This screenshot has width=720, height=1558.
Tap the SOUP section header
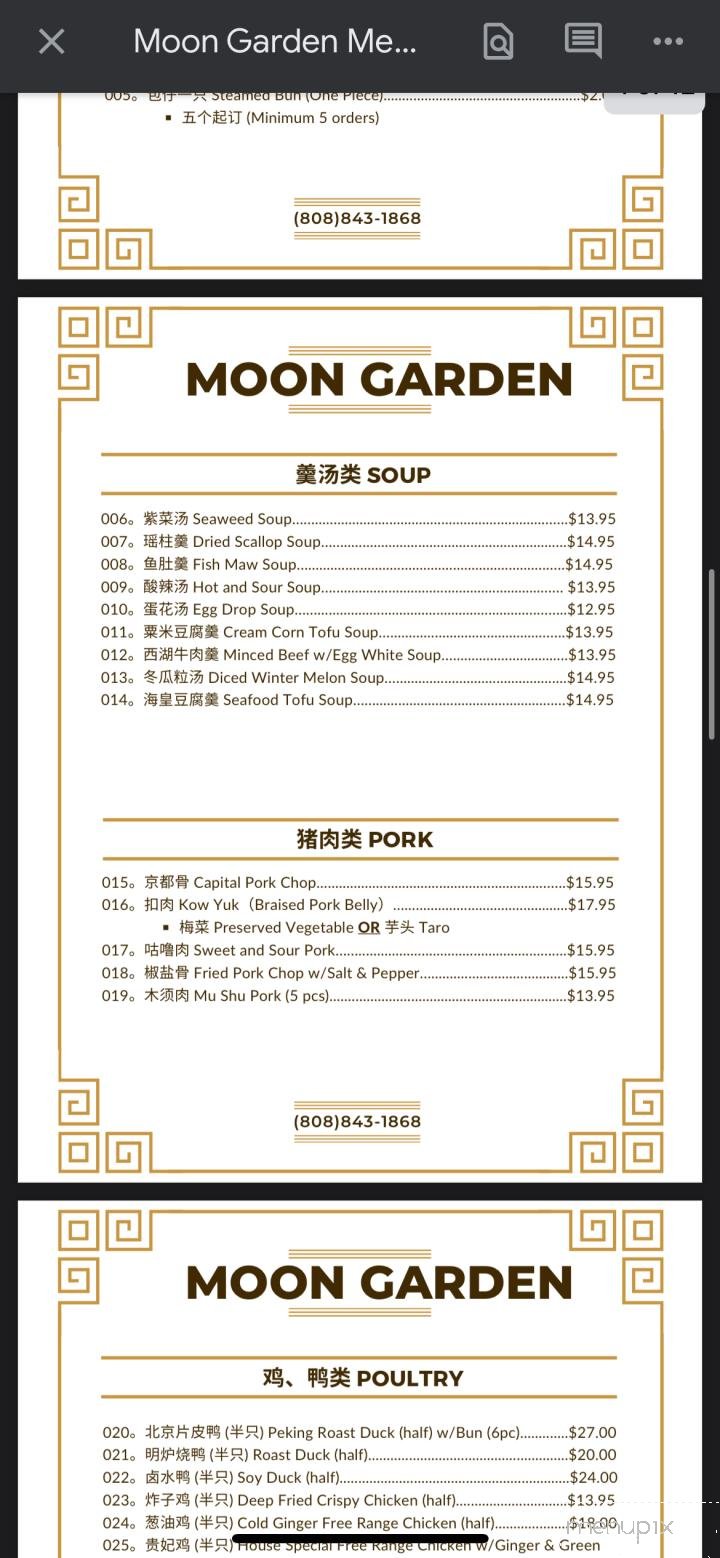[363, 474]
